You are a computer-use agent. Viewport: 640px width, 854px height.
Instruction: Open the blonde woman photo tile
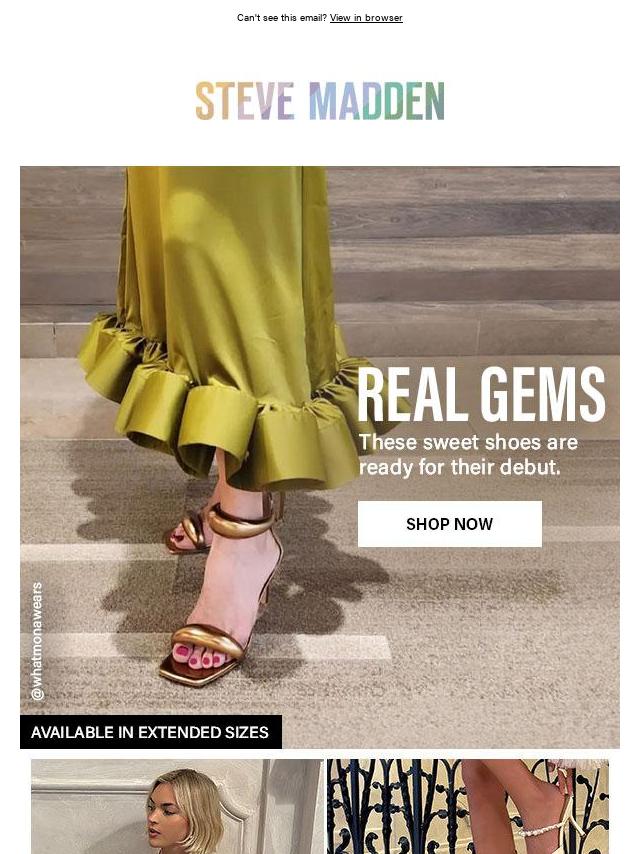coord(177,806)
